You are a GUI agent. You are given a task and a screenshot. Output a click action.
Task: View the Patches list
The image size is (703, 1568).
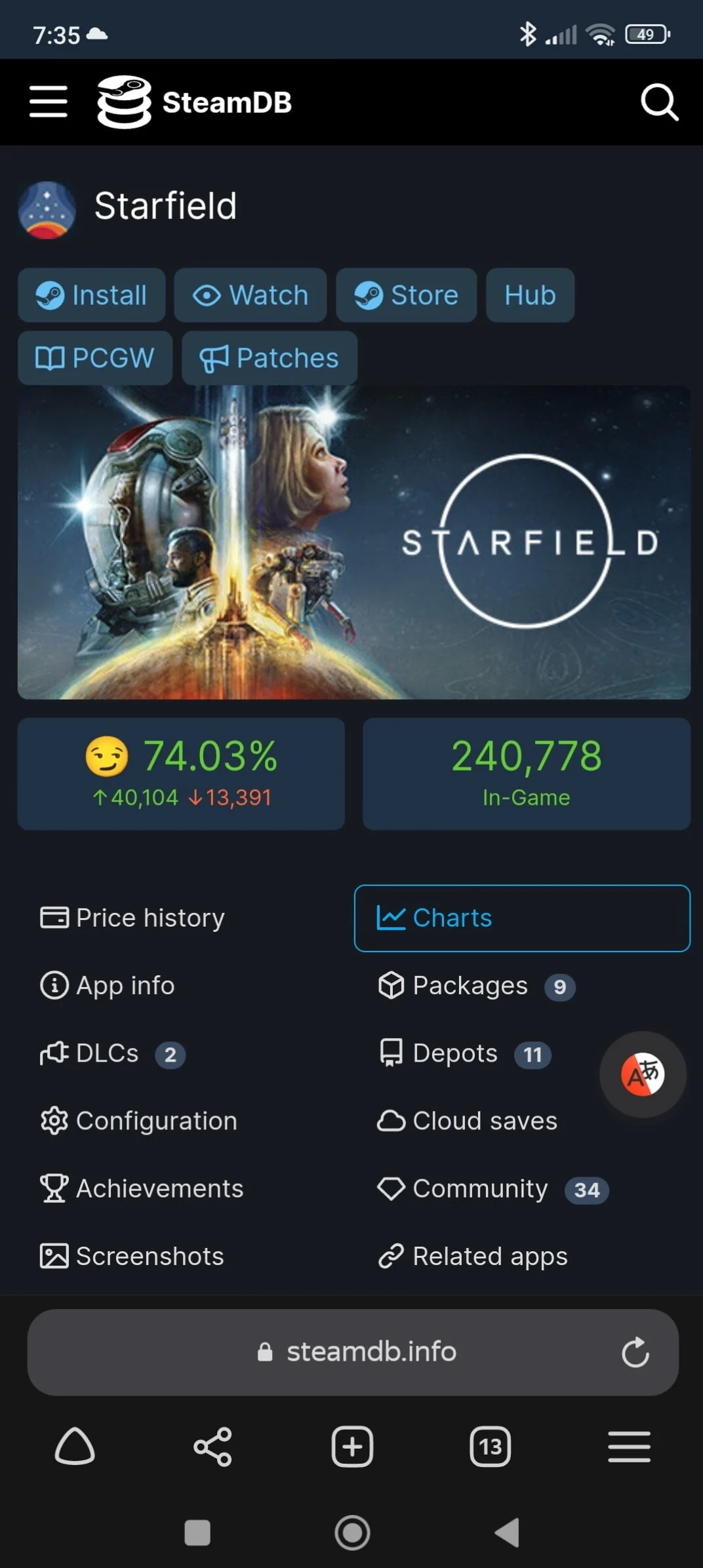coord(270,358)
